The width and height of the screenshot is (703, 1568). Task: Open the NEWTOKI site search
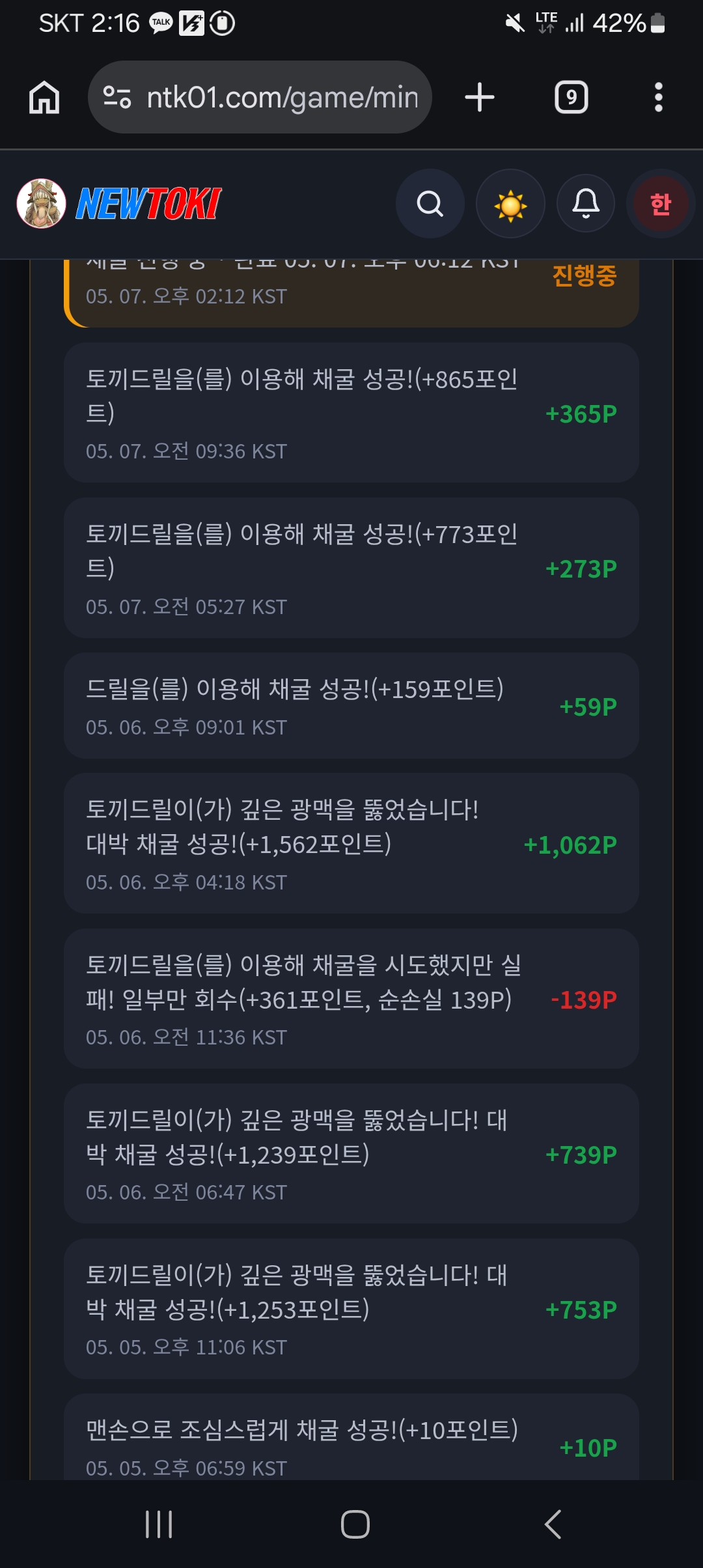tap(430, 204)
